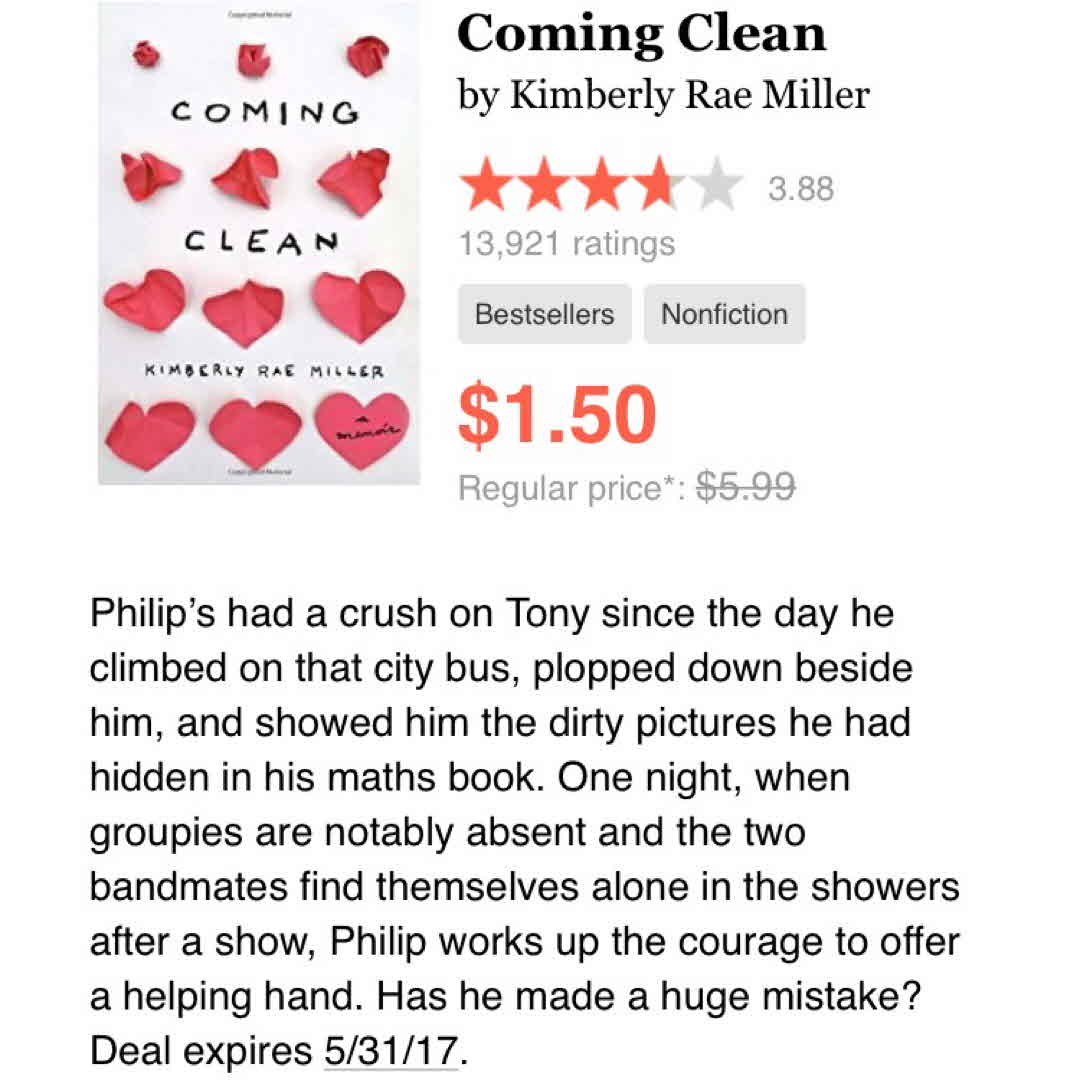
Task: Open the Coming Clean book cover
Action: click(x=259, y=243)
